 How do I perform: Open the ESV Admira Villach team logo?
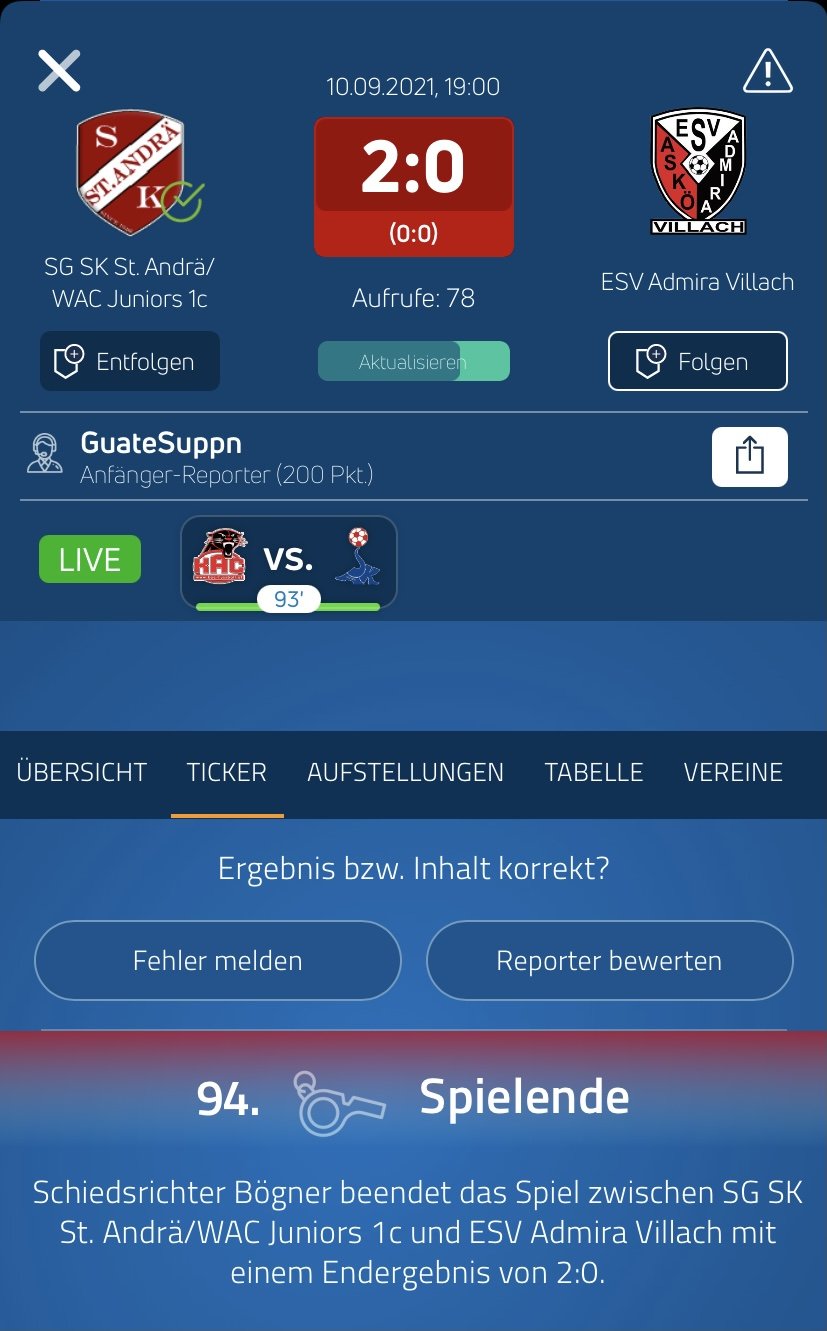(698, 171)
